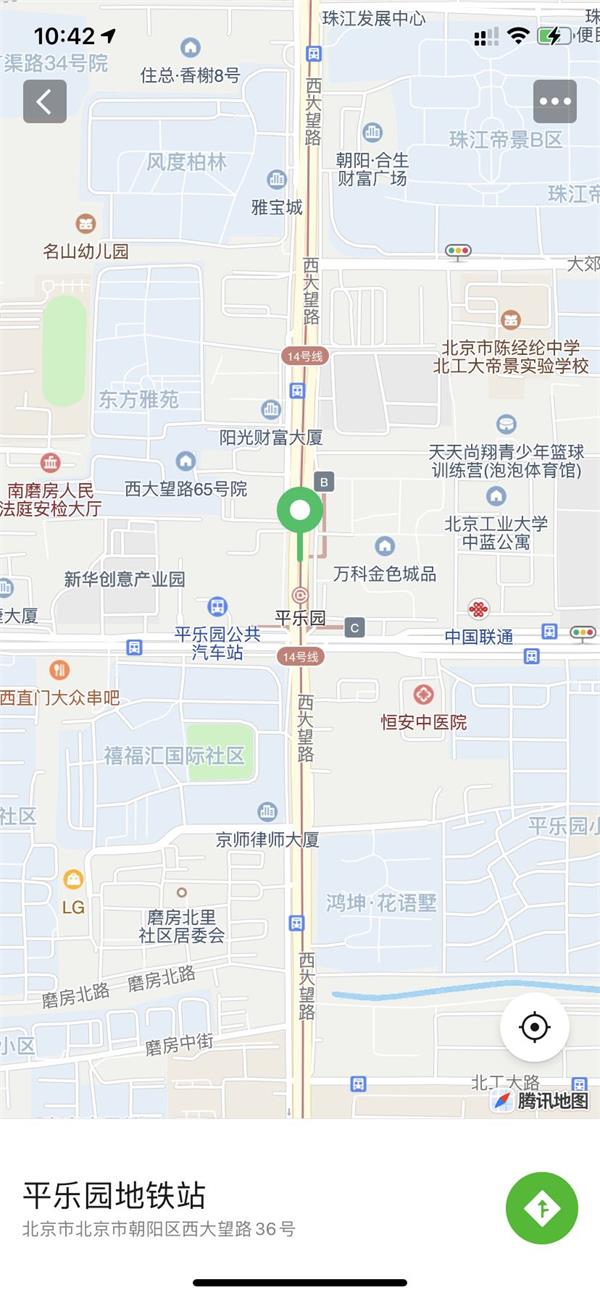Image resolution: width=600 pixels, height=1298 pixels.
Task: Tap the green location pin on map
Action: pos(300,513)
